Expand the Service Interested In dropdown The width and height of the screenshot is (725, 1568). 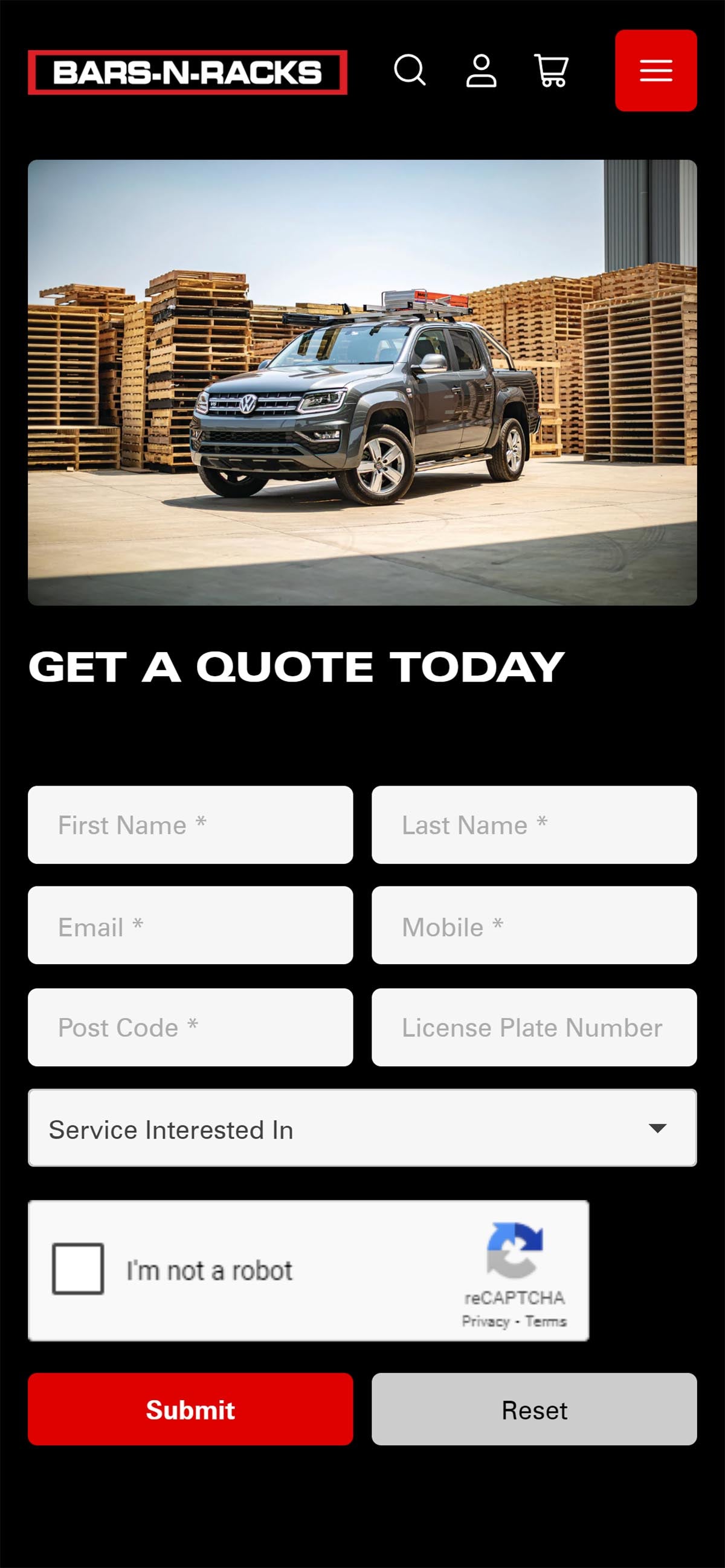coord(362,1128)
